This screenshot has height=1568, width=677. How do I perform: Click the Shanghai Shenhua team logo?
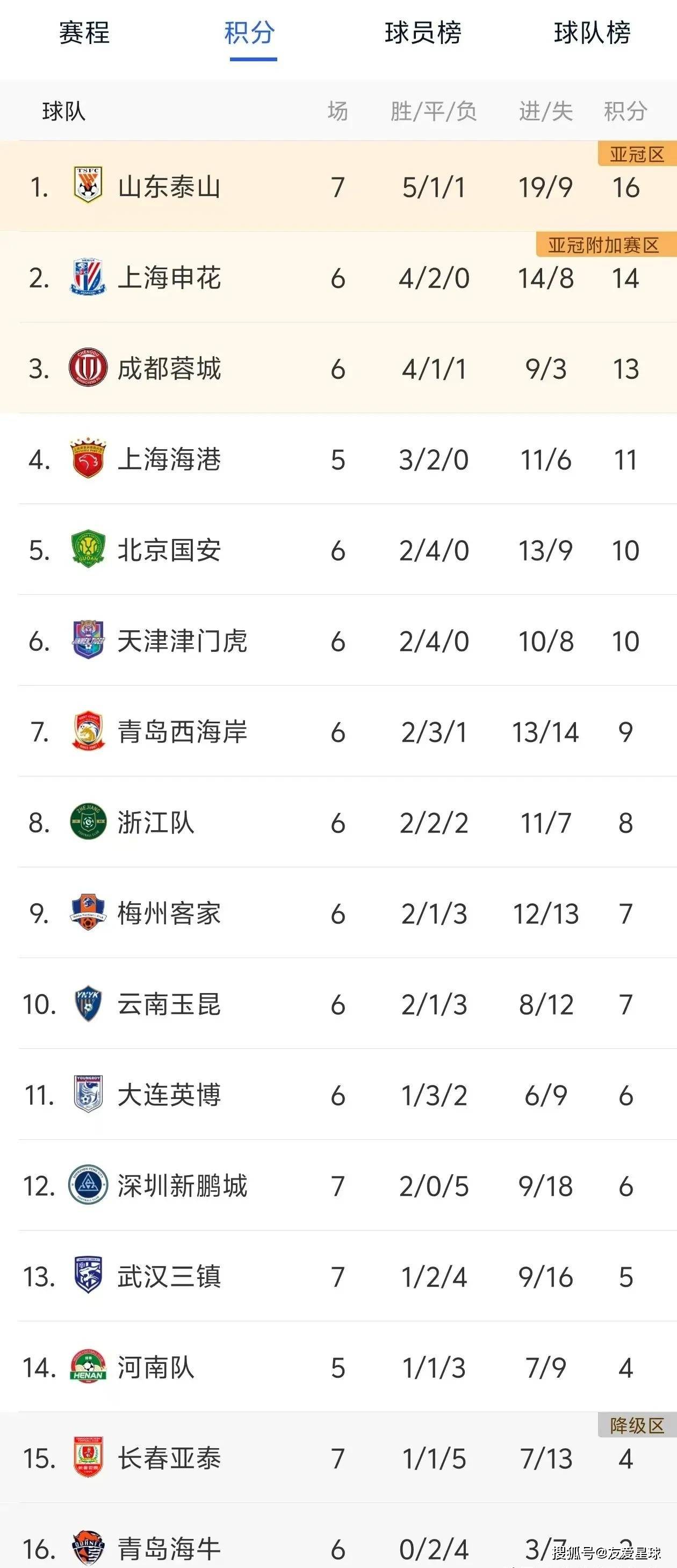click(88, 277)
